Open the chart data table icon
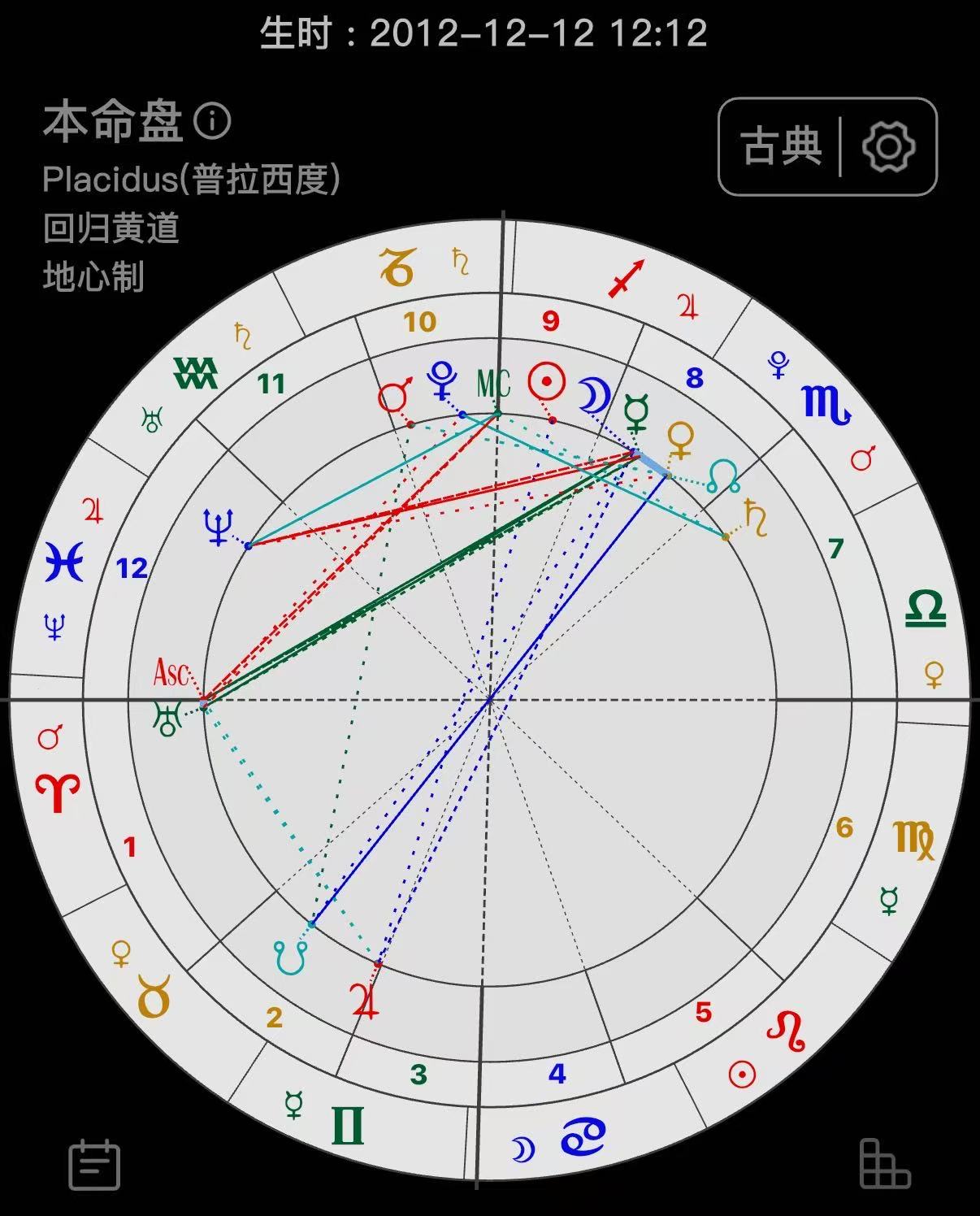 tap(884, 1164)
